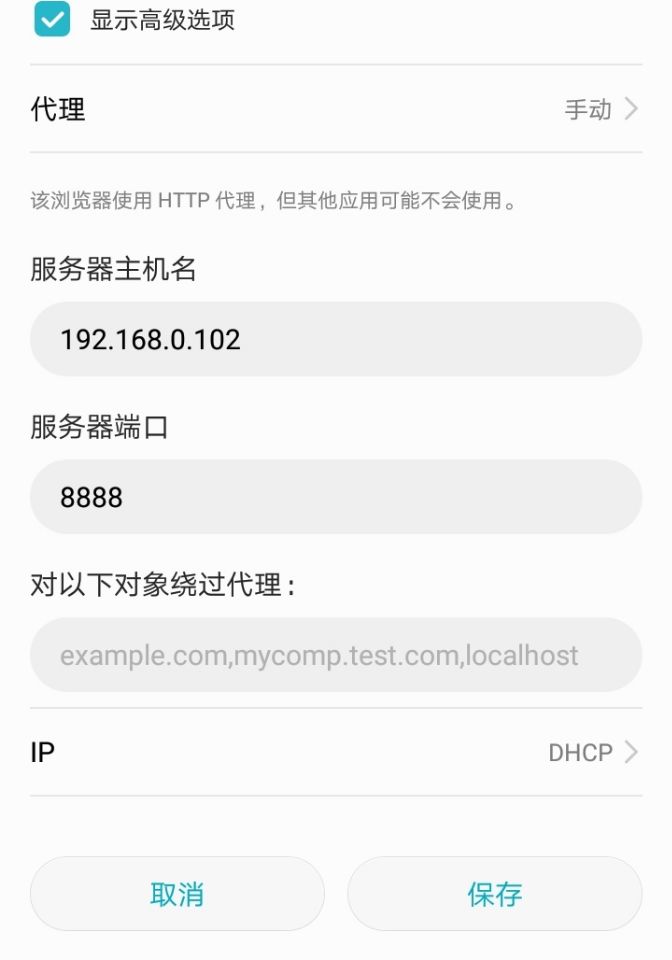Tap 保存 to save the proxy settings
This screenshot has width=672, height=960.
(494, 894)
